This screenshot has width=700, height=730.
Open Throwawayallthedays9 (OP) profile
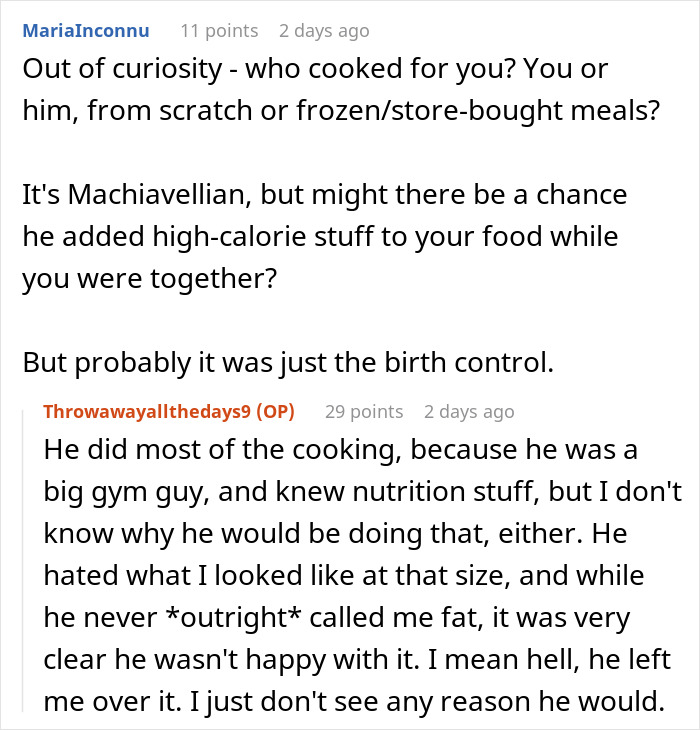pyautogui.click(x=168, y=412)
